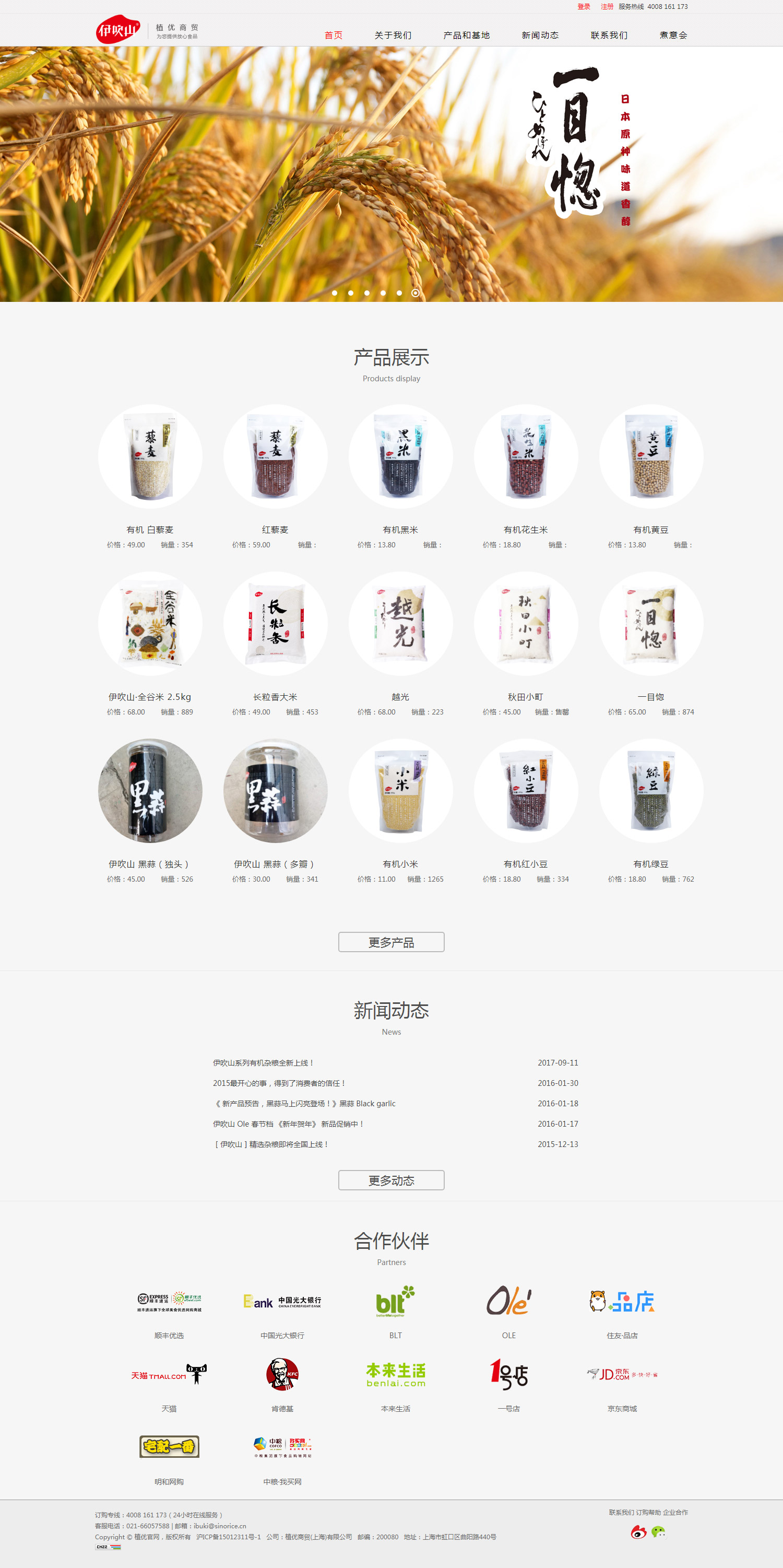This screenshot has height=1568, width=783.
Task: Open the 联系我们 nav item
Action: (609, 36)
